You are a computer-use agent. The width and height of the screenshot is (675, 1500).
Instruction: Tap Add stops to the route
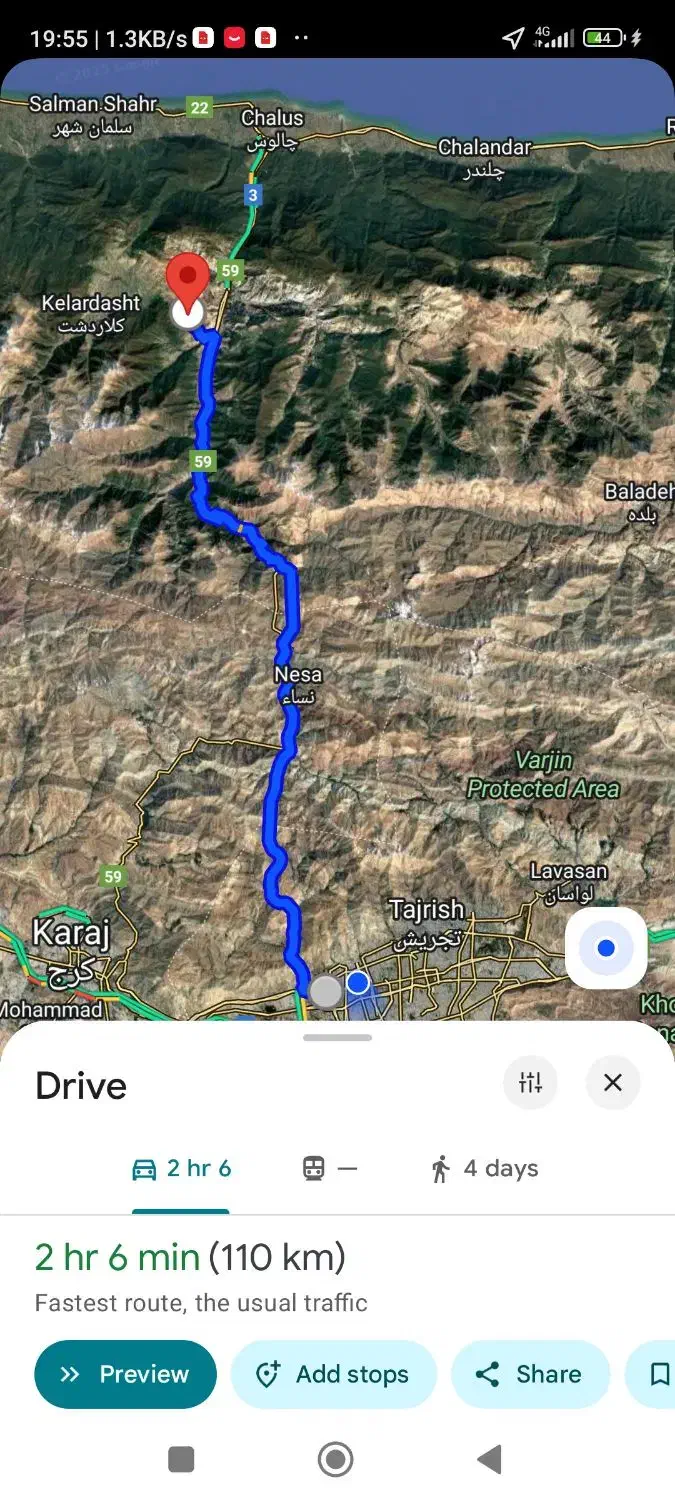tap(334, 1374)
